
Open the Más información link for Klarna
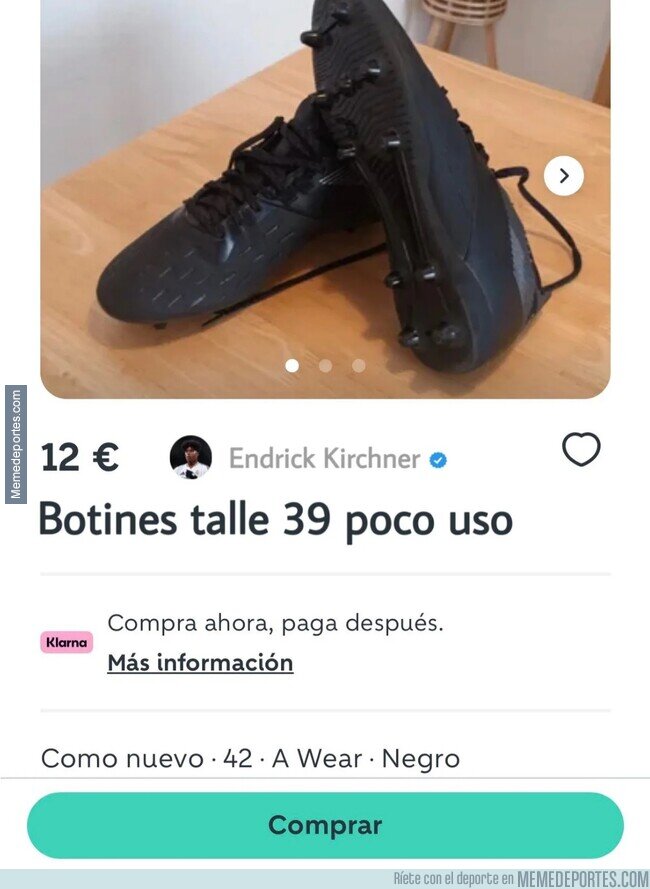pyautogui.click(x=200, y=662)
